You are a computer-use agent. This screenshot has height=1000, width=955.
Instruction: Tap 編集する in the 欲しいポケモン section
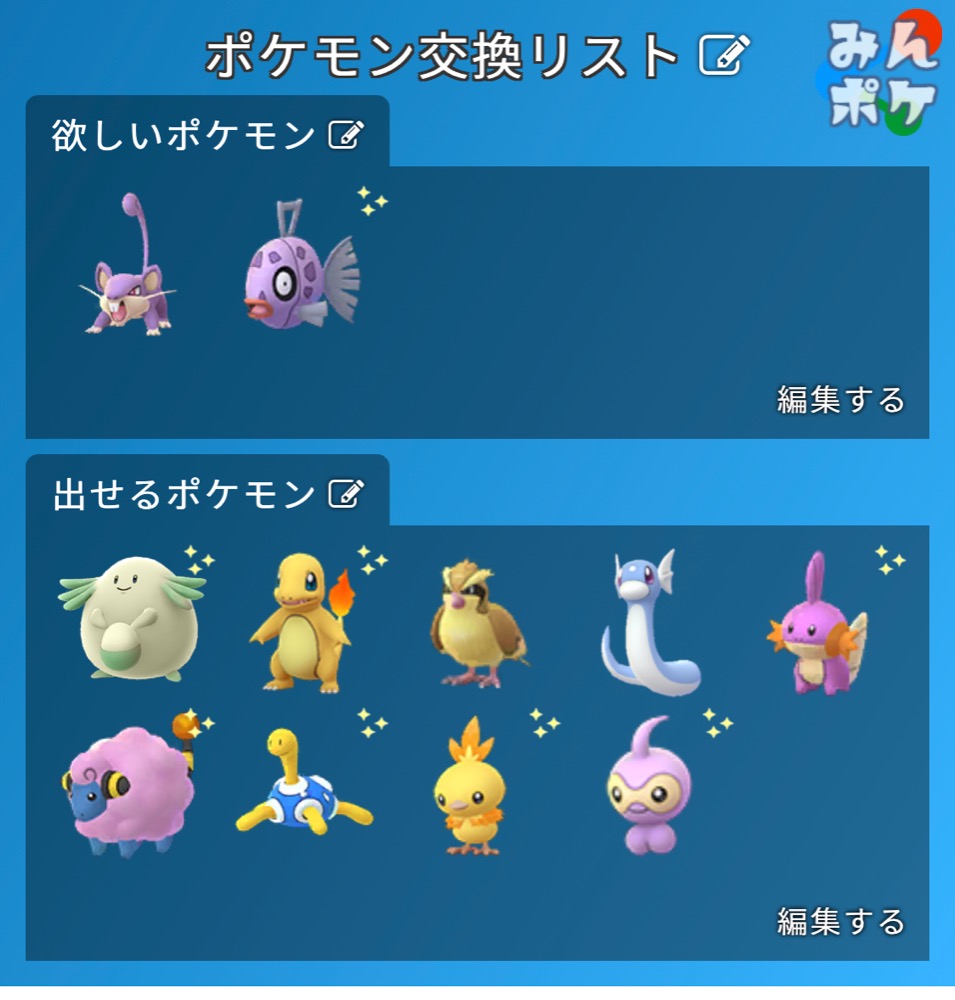(x=841, y=400)
